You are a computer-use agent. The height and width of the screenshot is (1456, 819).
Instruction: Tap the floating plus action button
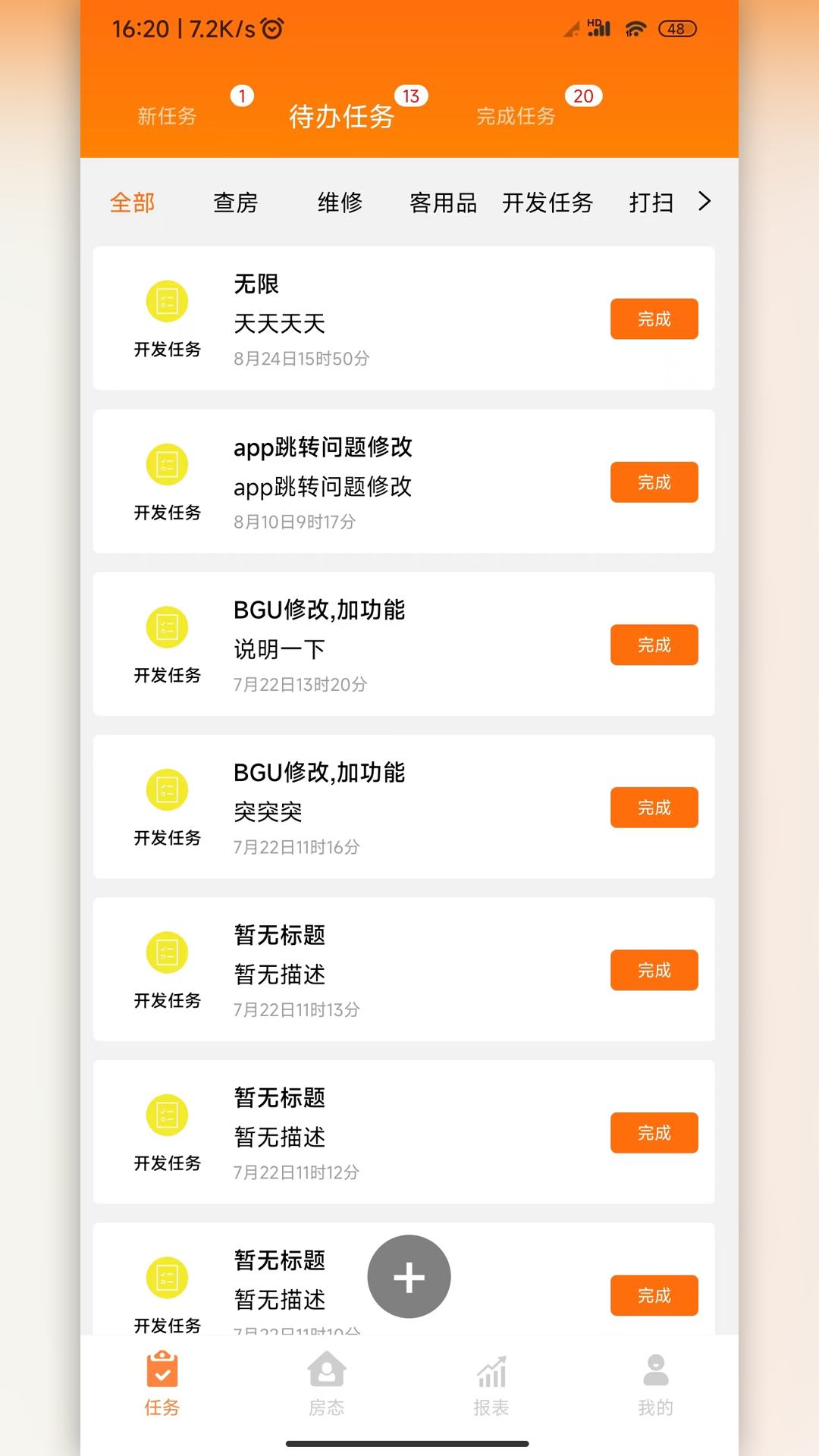(409, 1276)
